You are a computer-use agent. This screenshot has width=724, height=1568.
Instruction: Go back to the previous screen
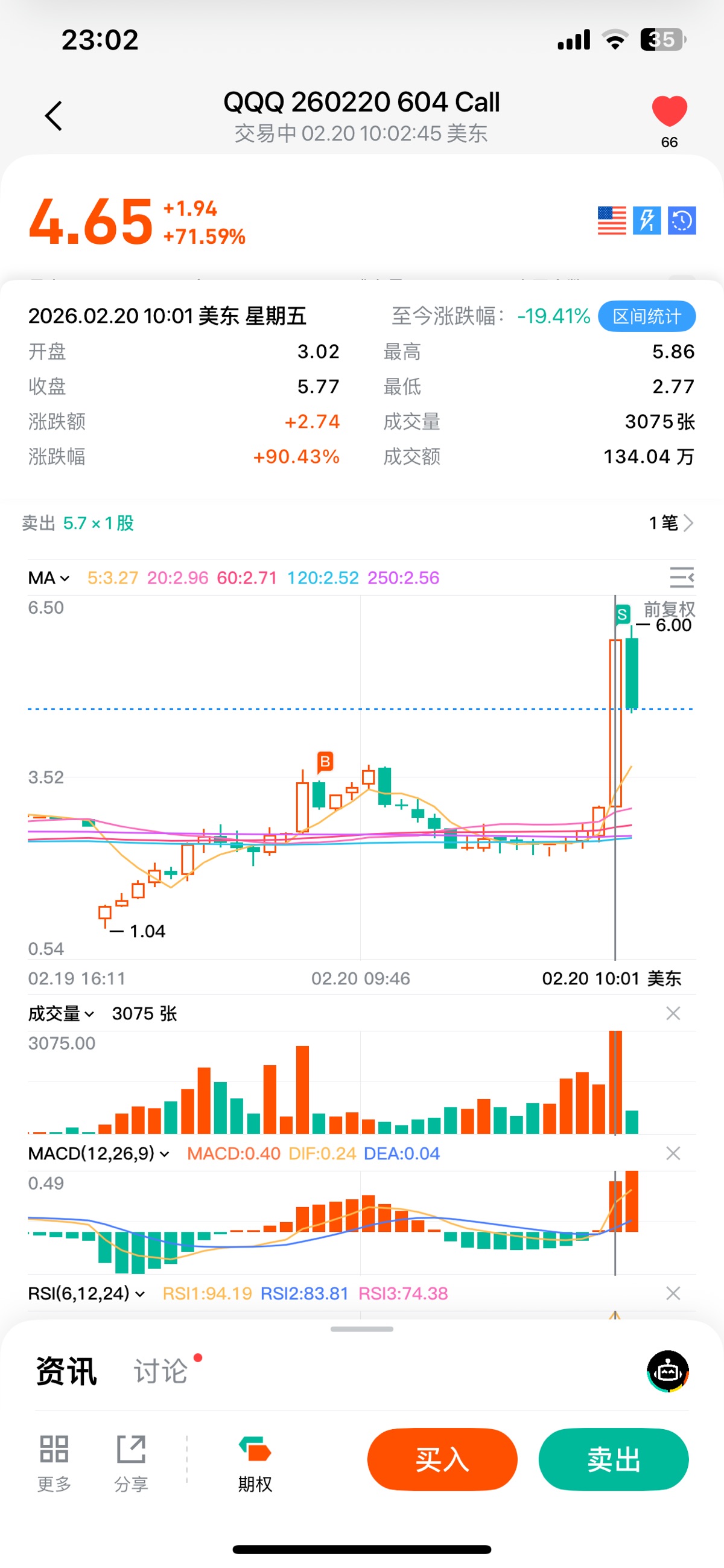(54, 116)
